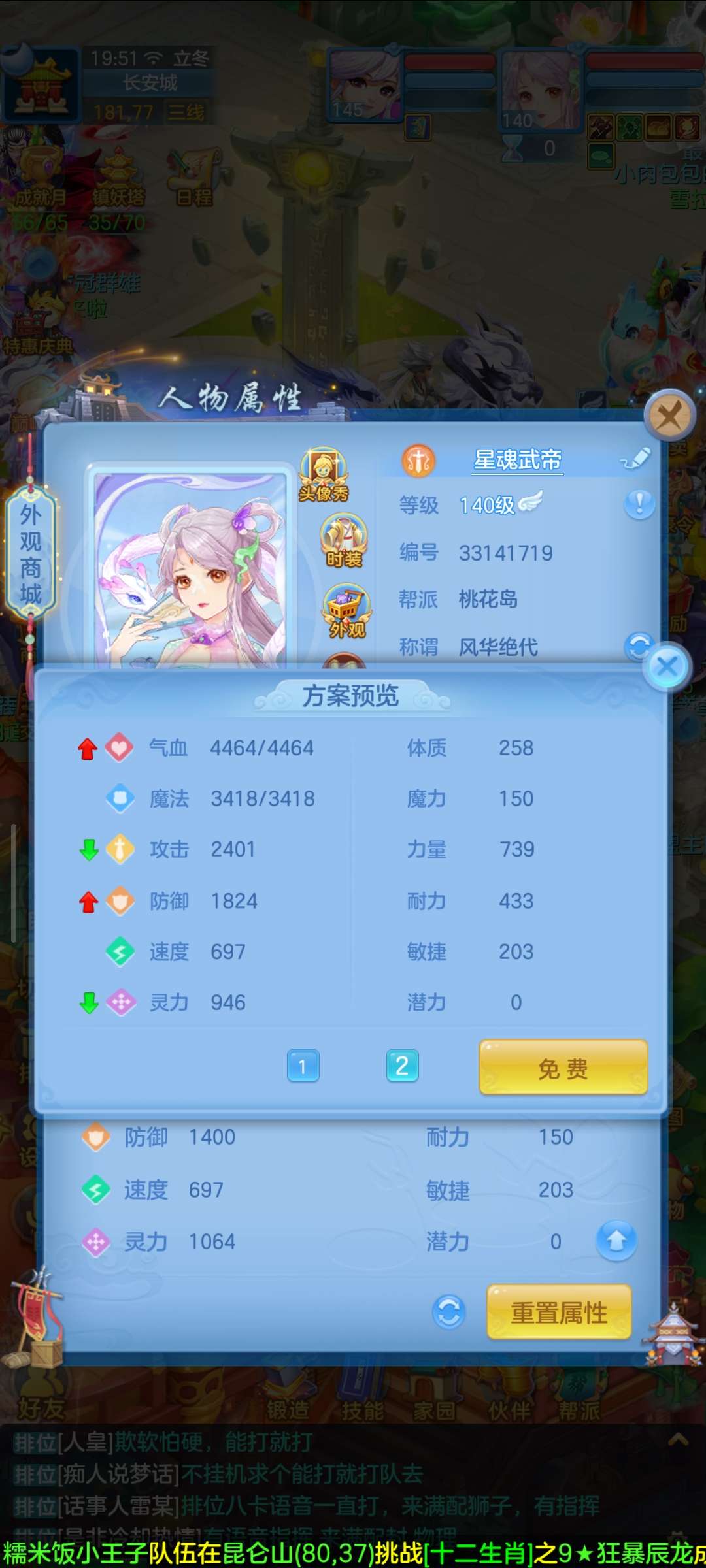
Task: Close the 方案预览 preview popup
Action: 667,666
